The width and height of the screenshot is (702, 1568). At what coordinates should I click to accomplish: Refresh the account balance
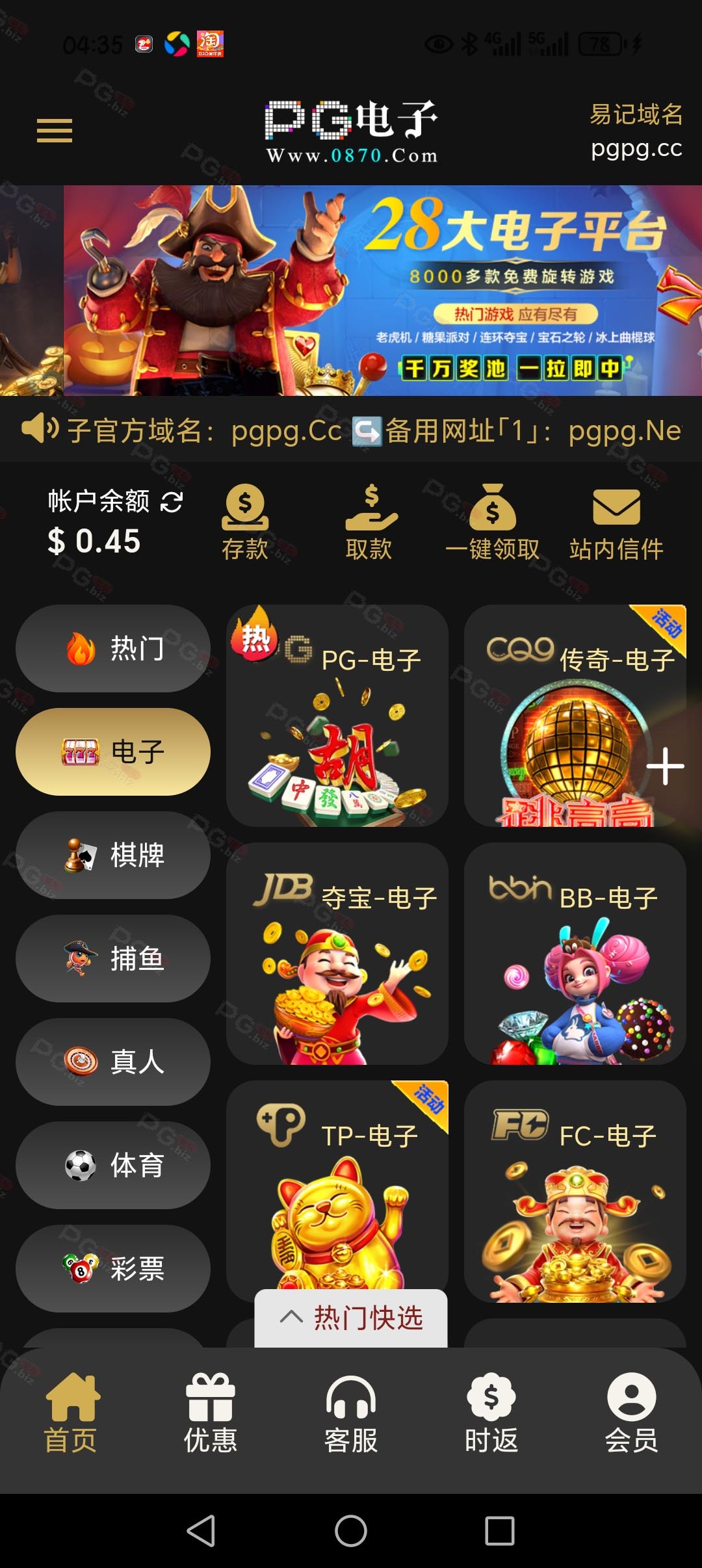tap(172, 501)
